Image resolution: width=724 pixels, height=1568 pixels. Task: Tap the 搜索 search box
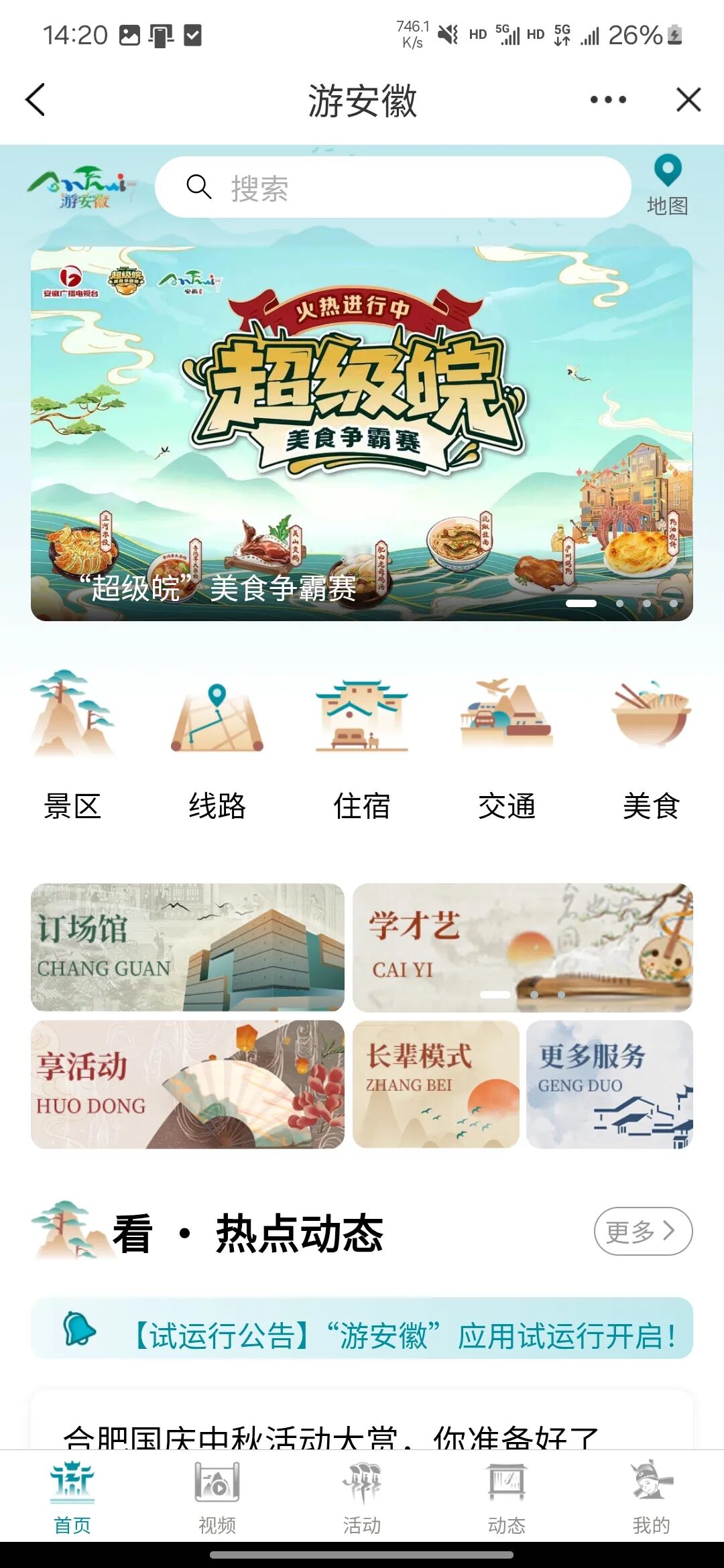(392, 188)
